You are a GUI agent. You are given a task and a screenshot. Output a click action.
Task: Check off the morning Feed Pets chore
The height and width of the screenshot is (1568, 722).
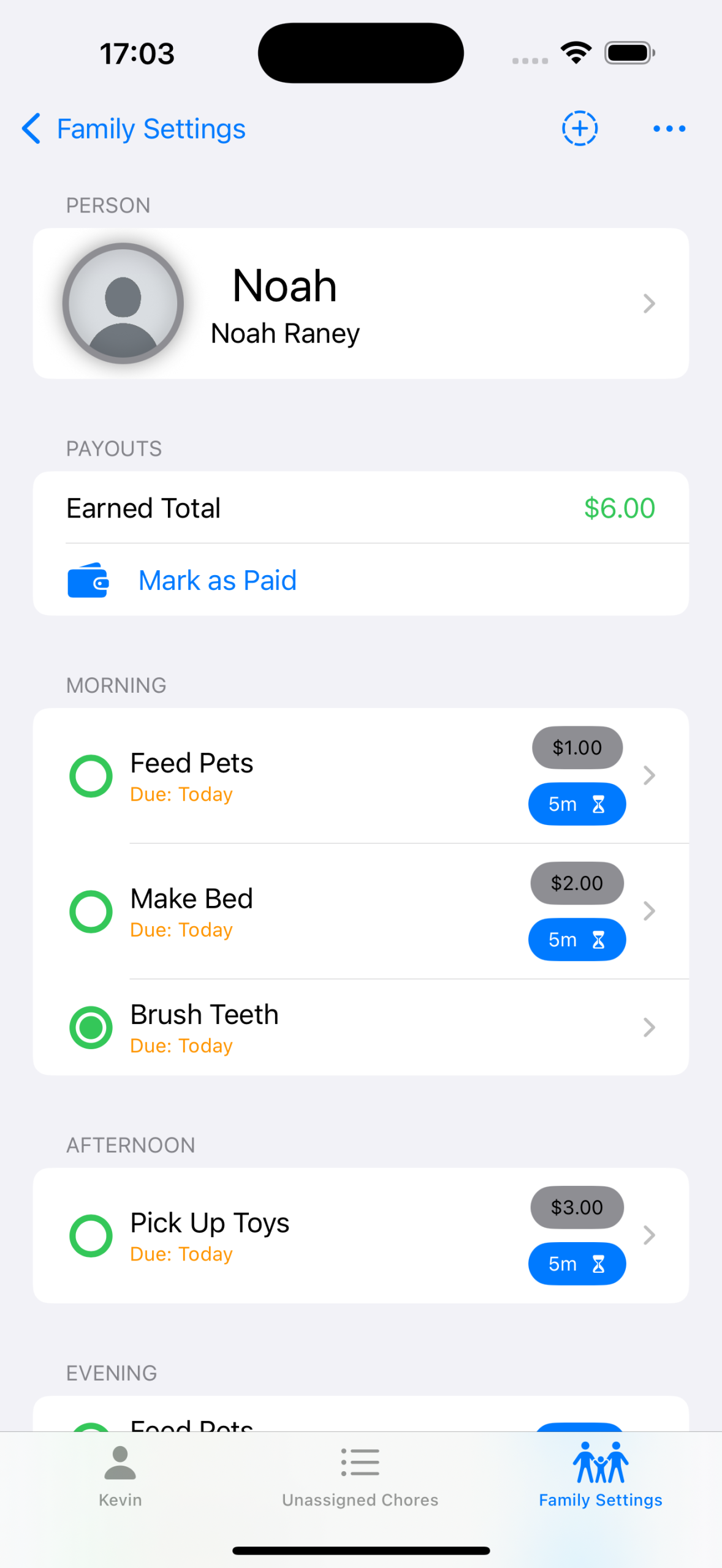tap(91, 776)
